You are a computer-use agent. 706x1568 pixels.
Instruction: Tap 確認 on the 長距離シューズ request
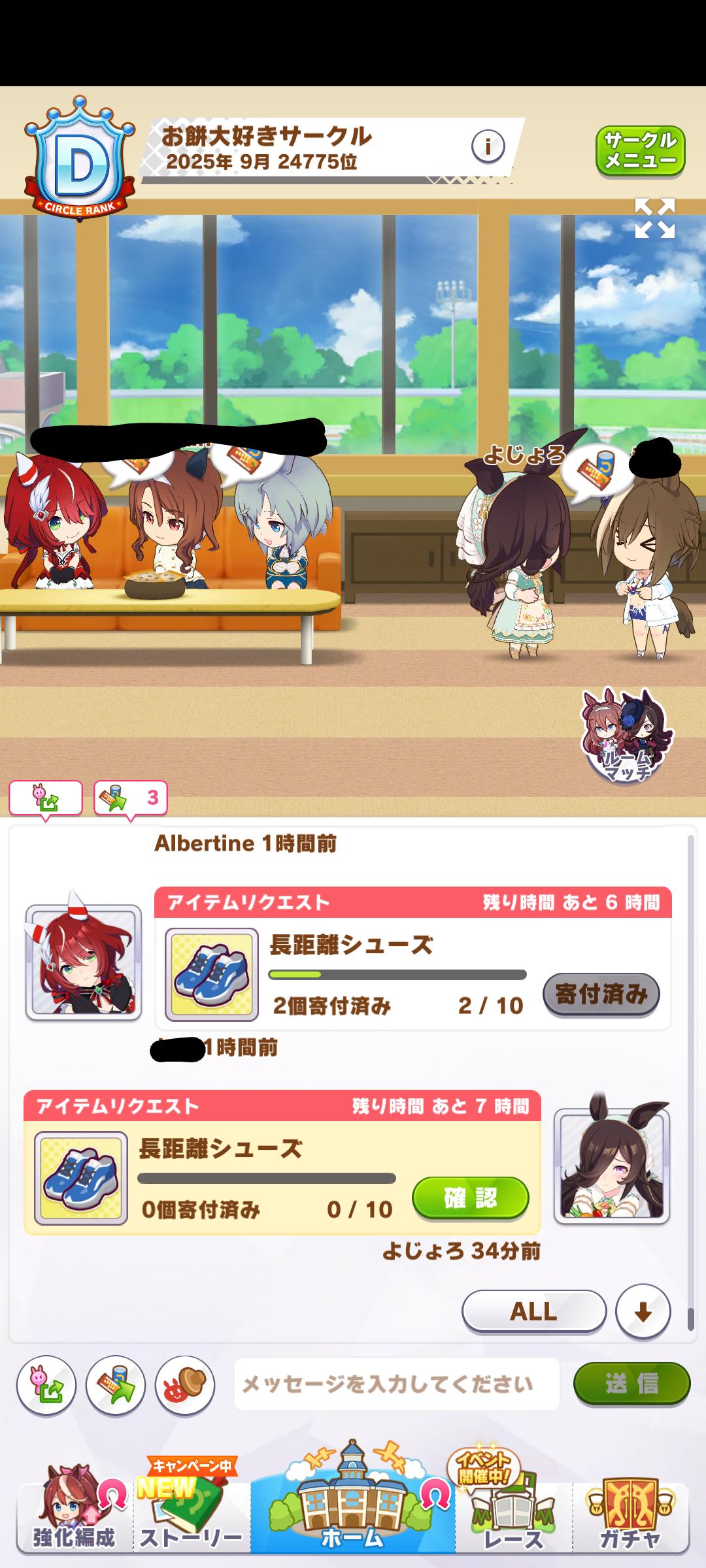[470, 1198]
